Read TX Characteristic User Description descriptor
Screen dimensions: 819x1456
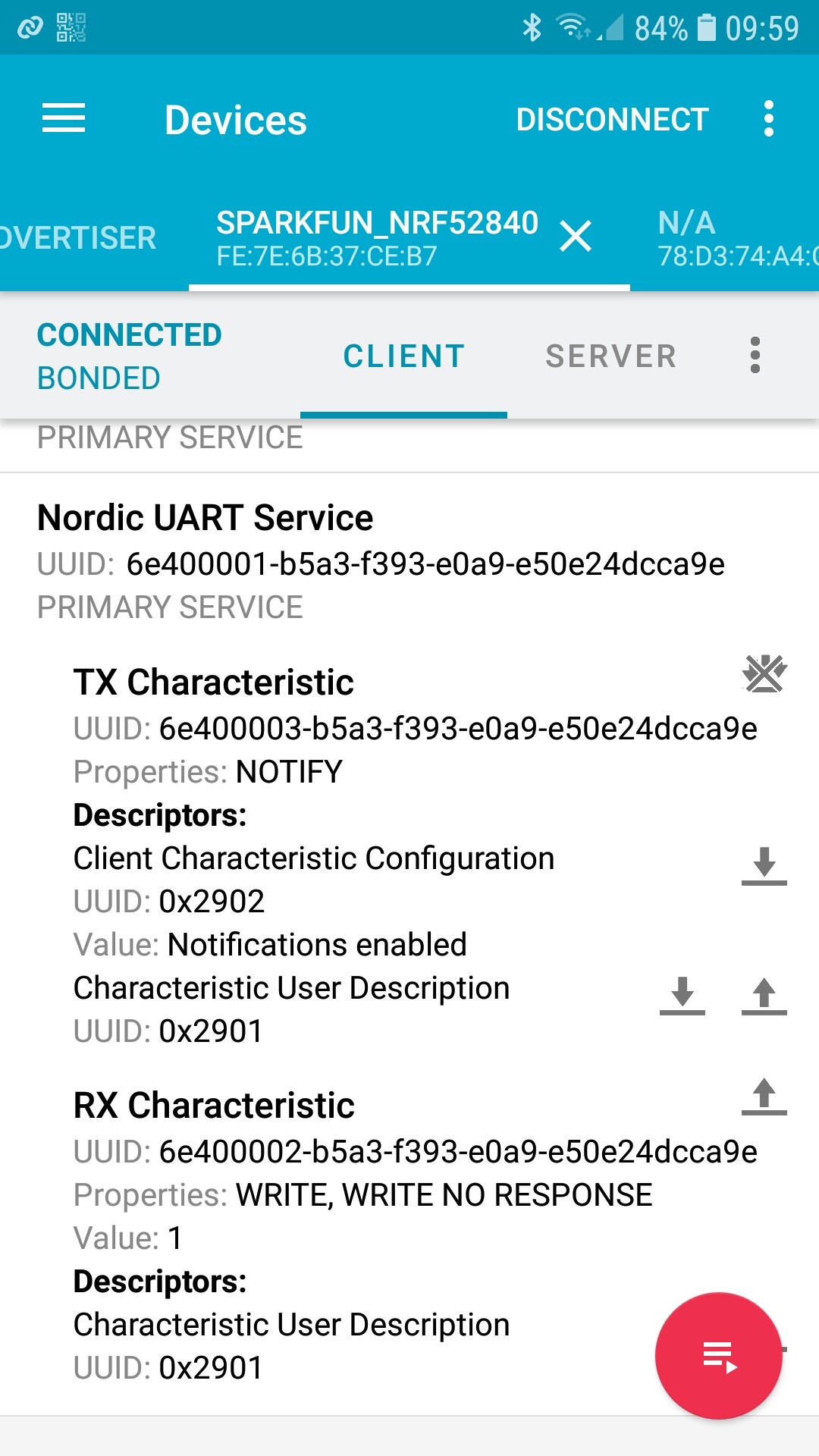coord(682,996)
